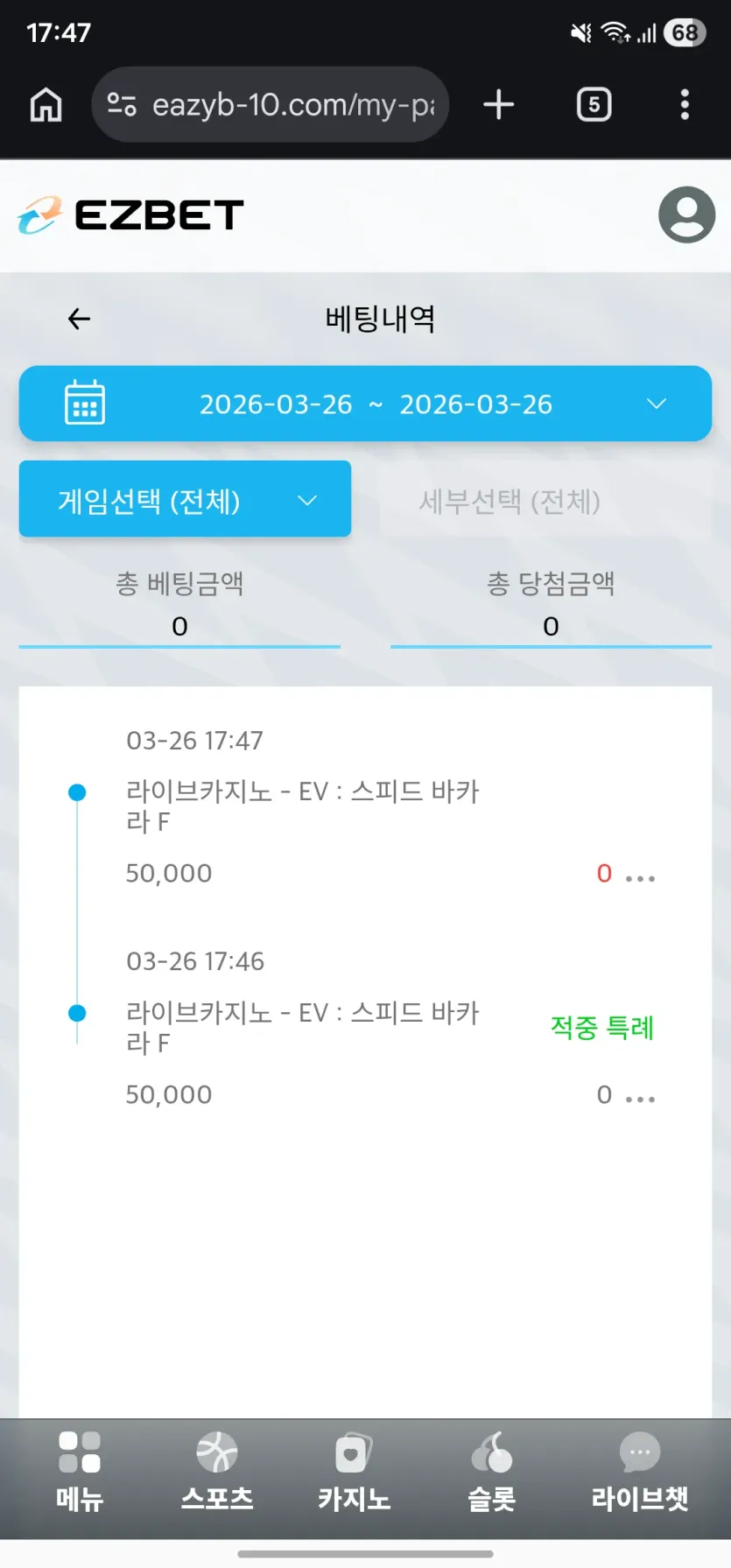The width and height of the screenshot is (731, 1568).
Task: Switch to the 슬롯 tab
Action: point(491,1473)
